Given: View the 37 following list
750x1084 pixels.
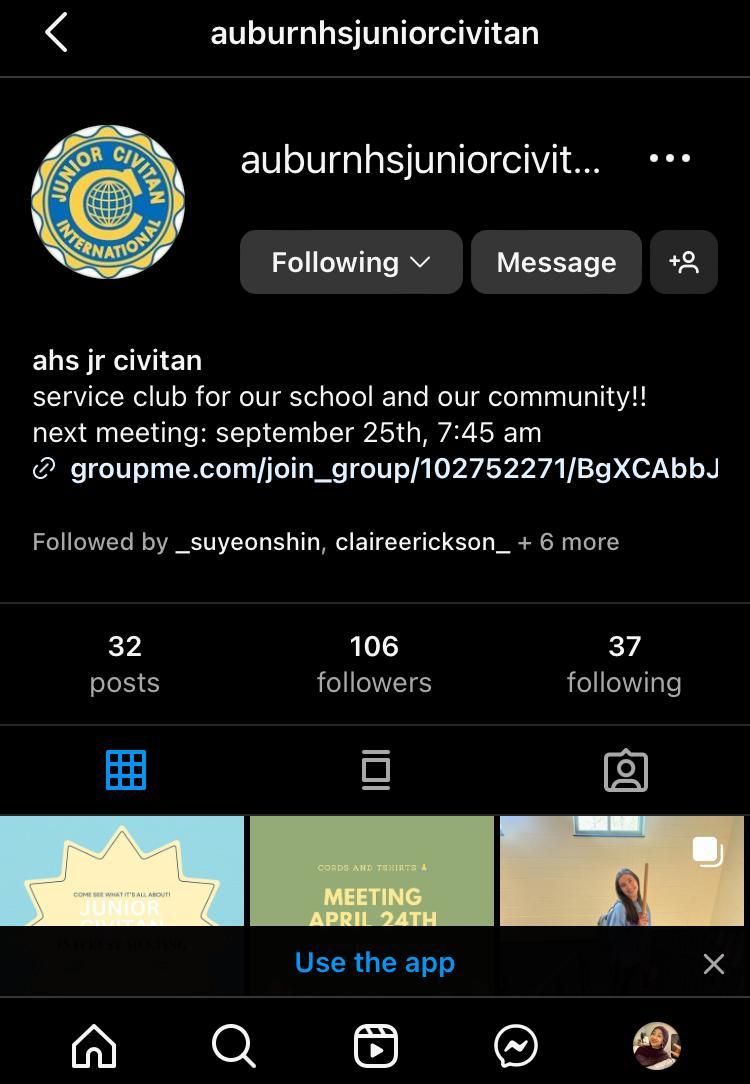Looking at the screenshot, I should pos(624,664).
